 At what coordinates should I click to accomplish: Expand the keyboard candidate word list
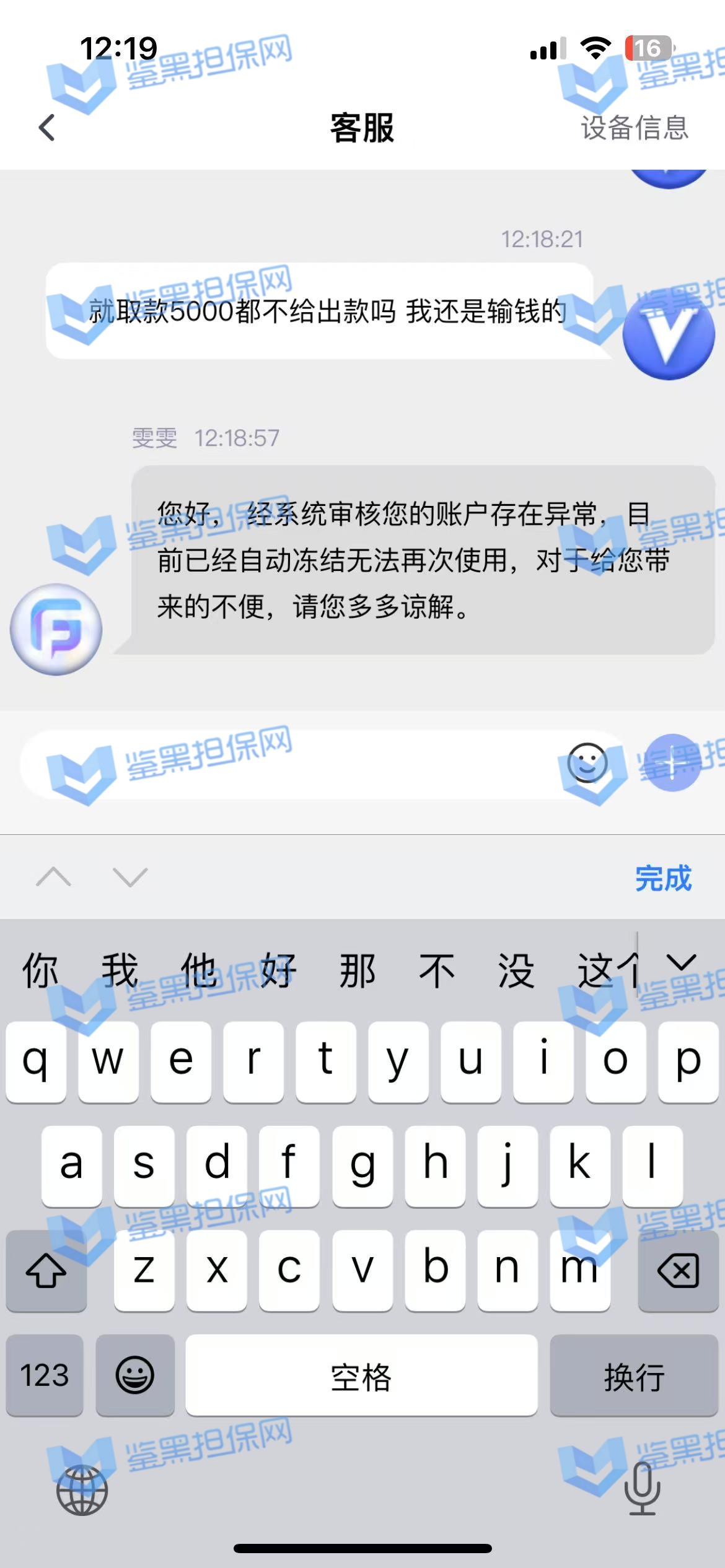(682, 963)
